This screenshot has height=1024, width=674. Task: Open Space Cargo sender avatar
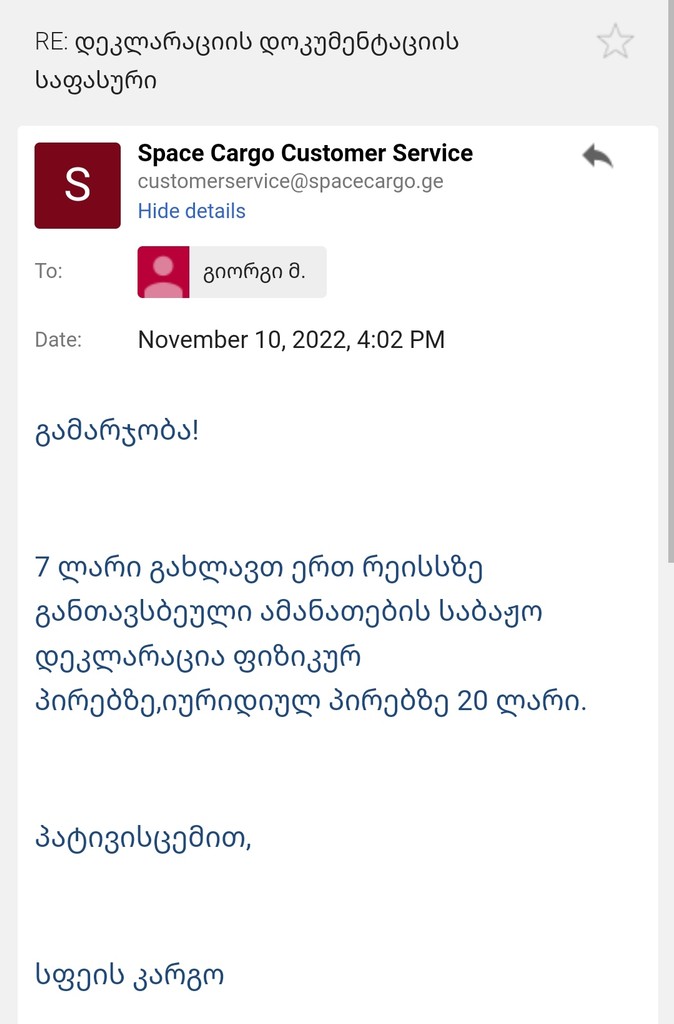click(78, 185)
